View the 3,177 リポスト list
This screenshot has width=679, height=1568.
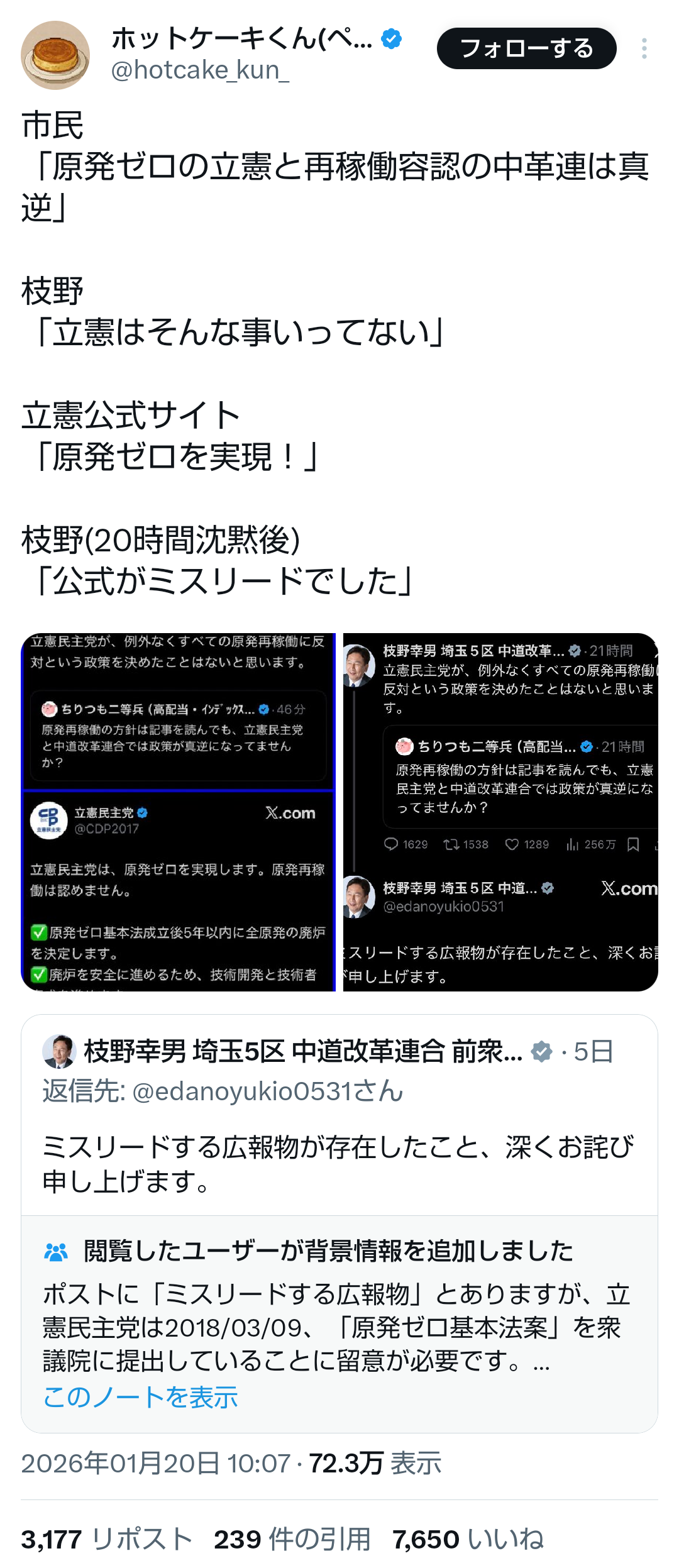click(106, 1539)
